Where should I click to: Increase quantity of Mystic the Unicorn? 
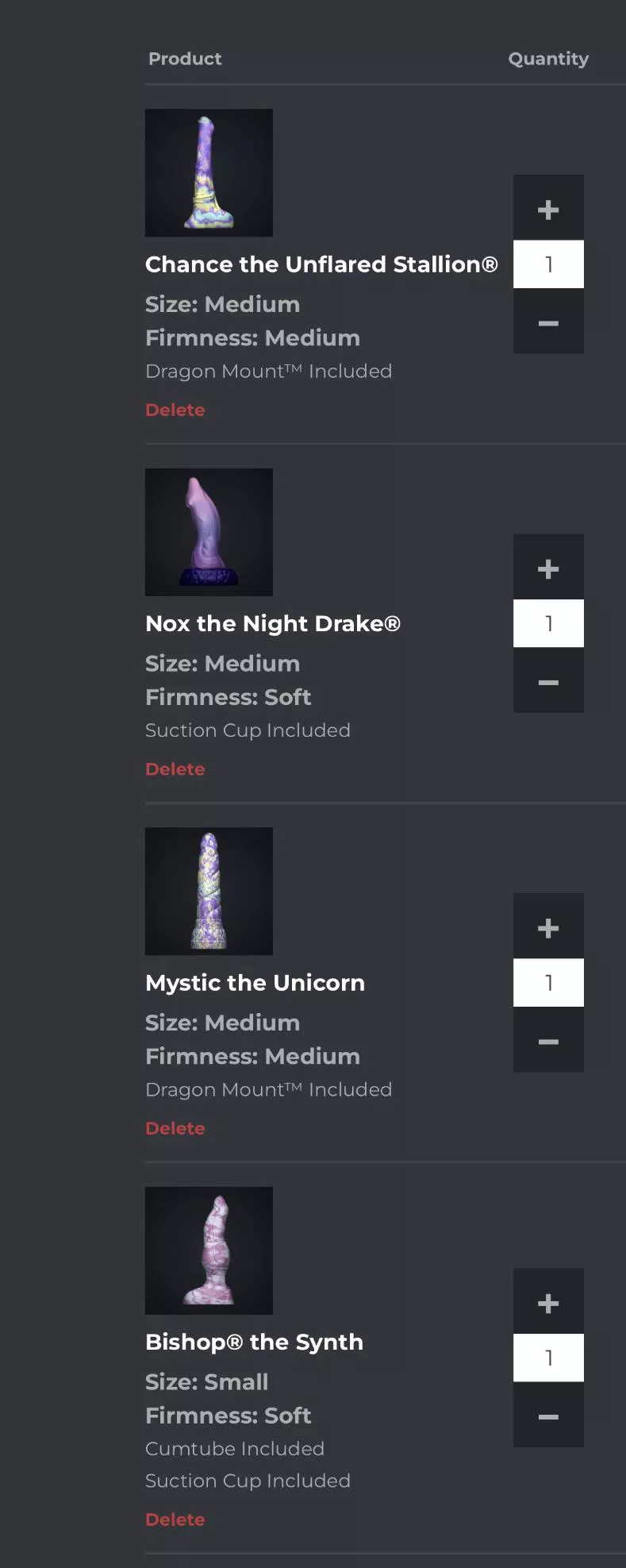(x=548, y=926)
